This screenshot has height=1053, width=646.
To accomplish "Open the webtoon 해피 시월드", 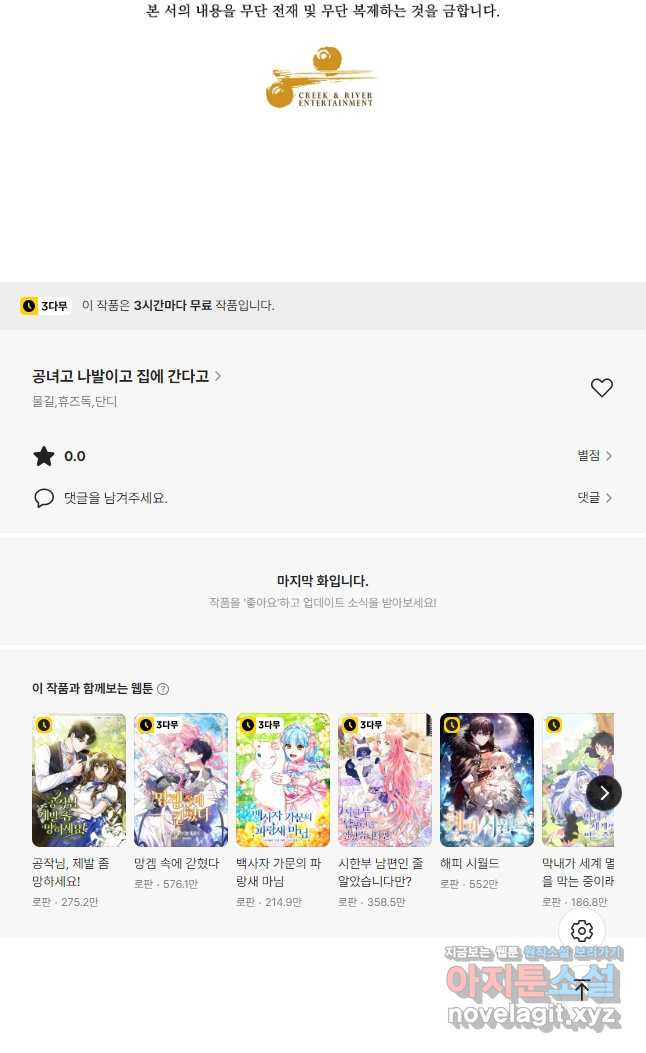I will [x=487, y=780].
